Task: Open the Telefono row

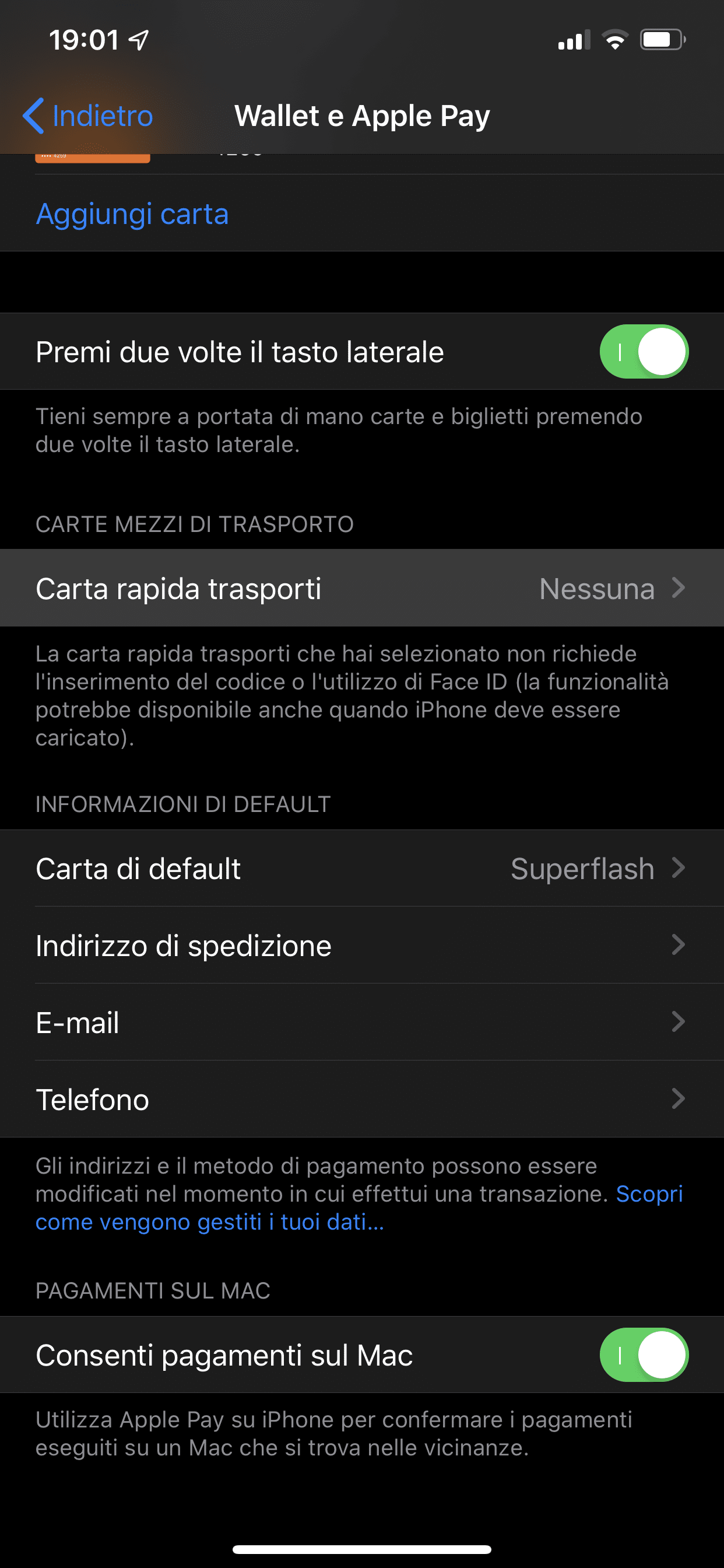Action: click(362, 1100)
